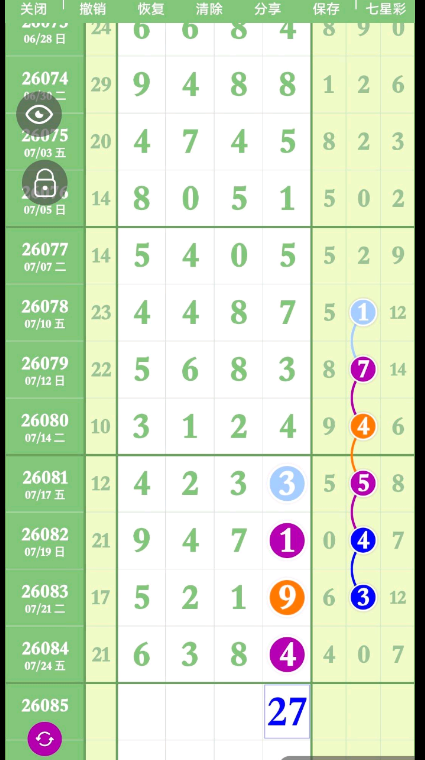The height and width of the screenshot is (760, 425).
Task: Select the blue 27 prediction cell
Action: pos(287,712)
